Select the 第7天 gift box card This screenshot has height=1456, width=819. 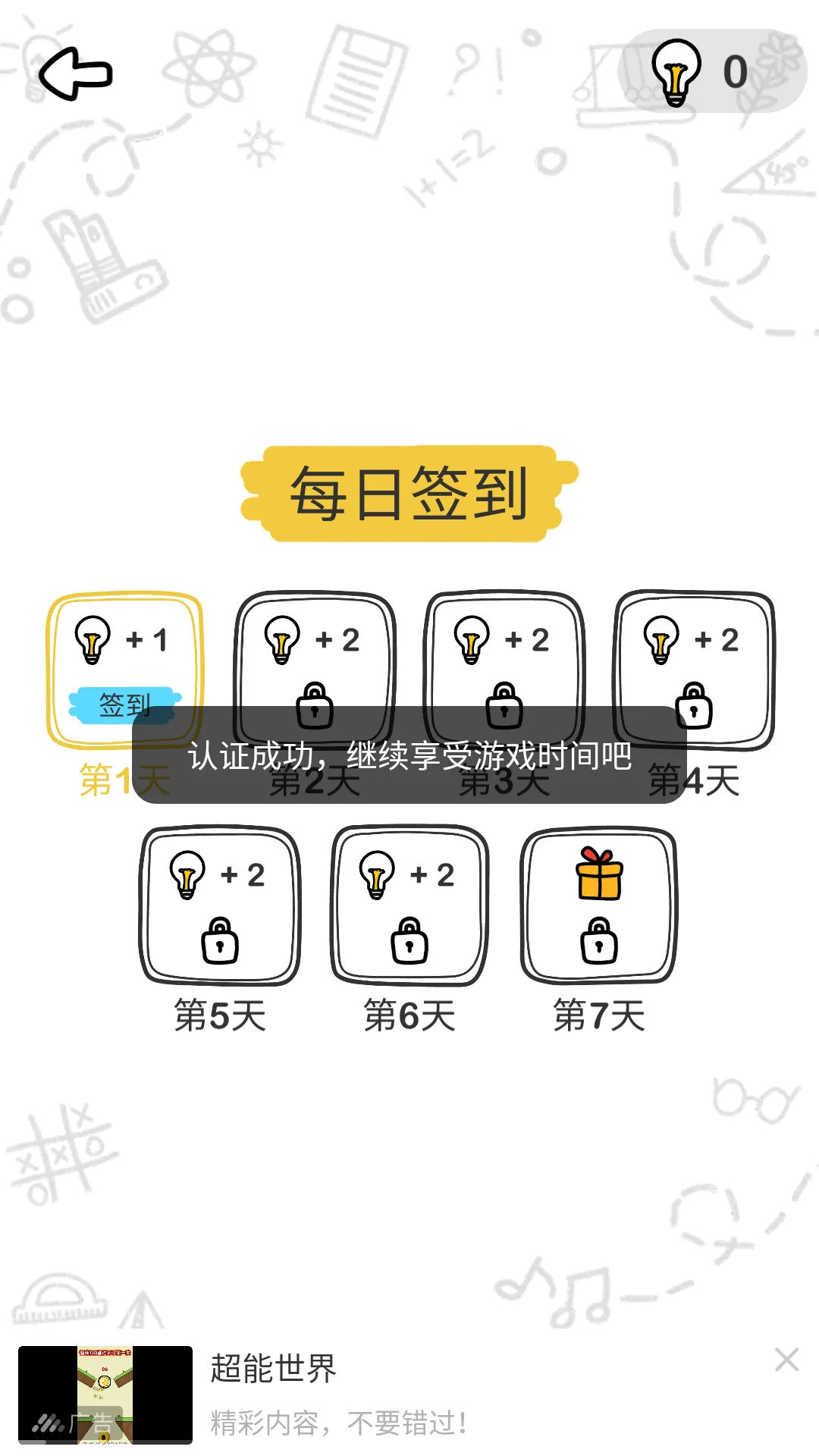click(x=599, y=905)
